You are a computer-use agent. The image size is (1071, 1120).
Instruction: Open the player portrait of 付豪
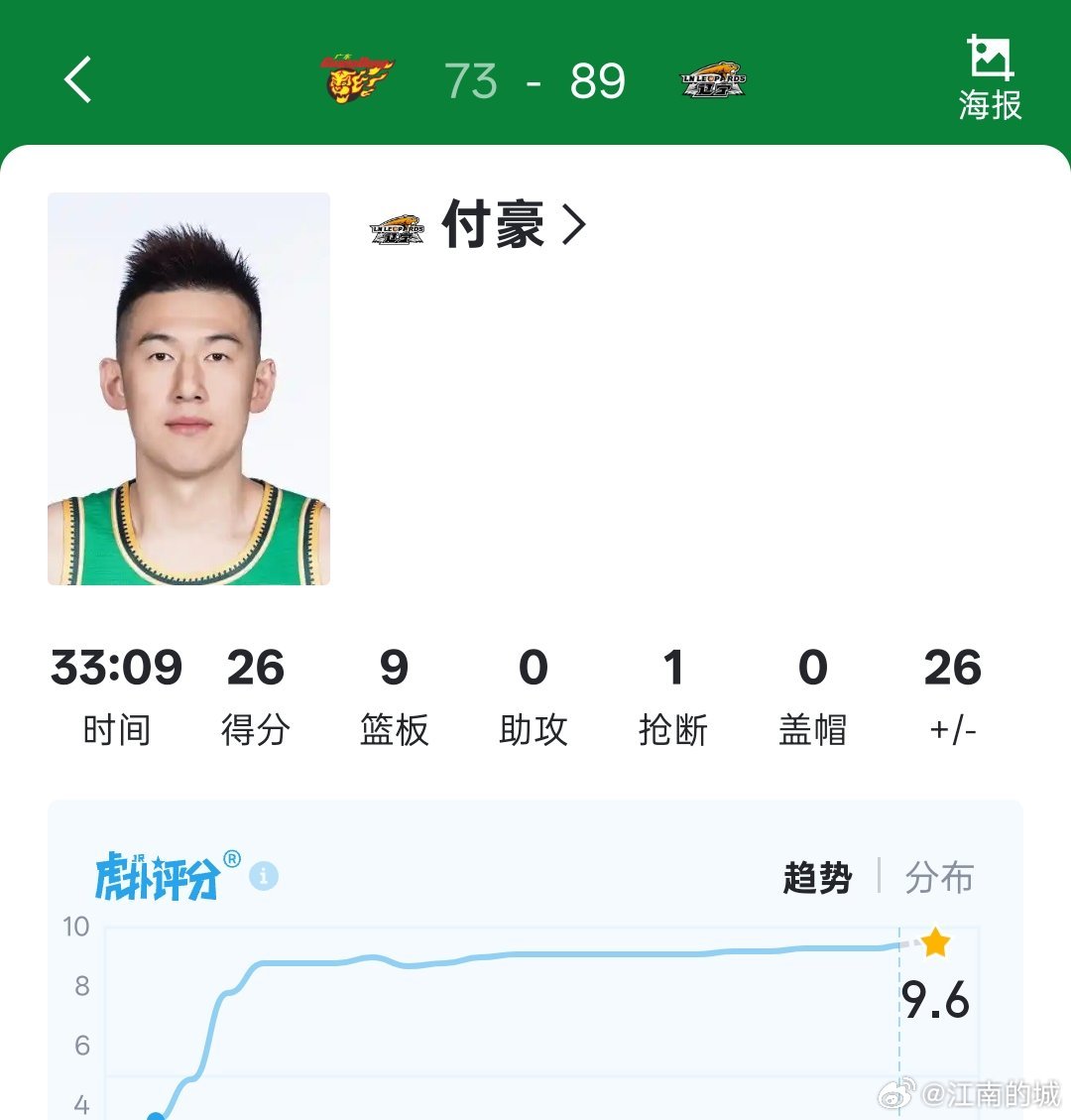(x=188, y=390)
